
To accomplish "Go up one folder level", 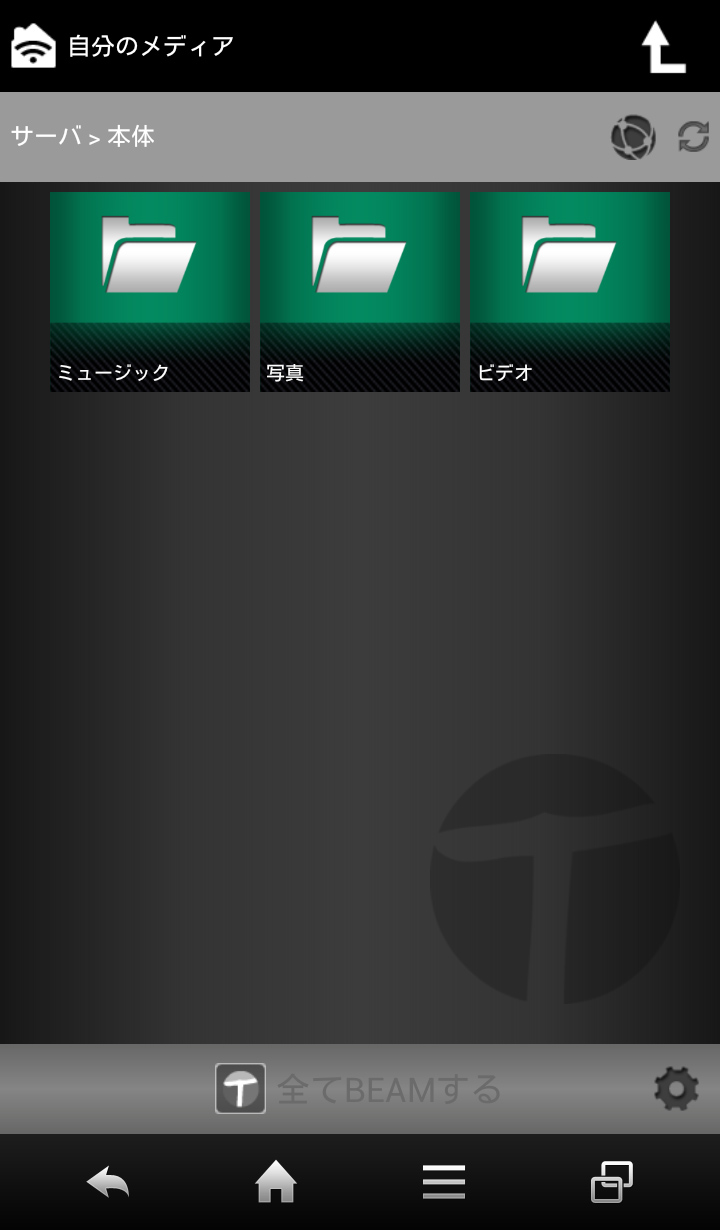I will 663,47.
